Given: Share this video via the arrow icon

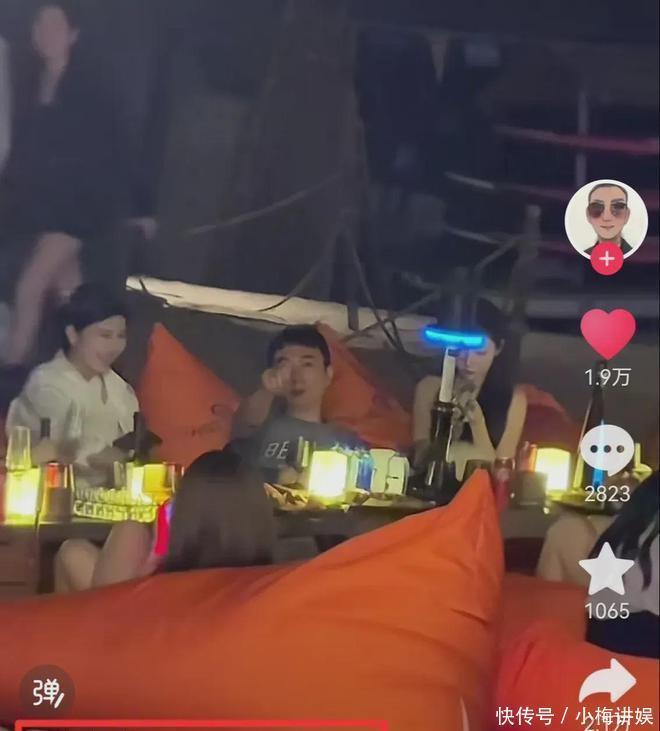Looking at the screenshot, I should click(x=607, y=683).
